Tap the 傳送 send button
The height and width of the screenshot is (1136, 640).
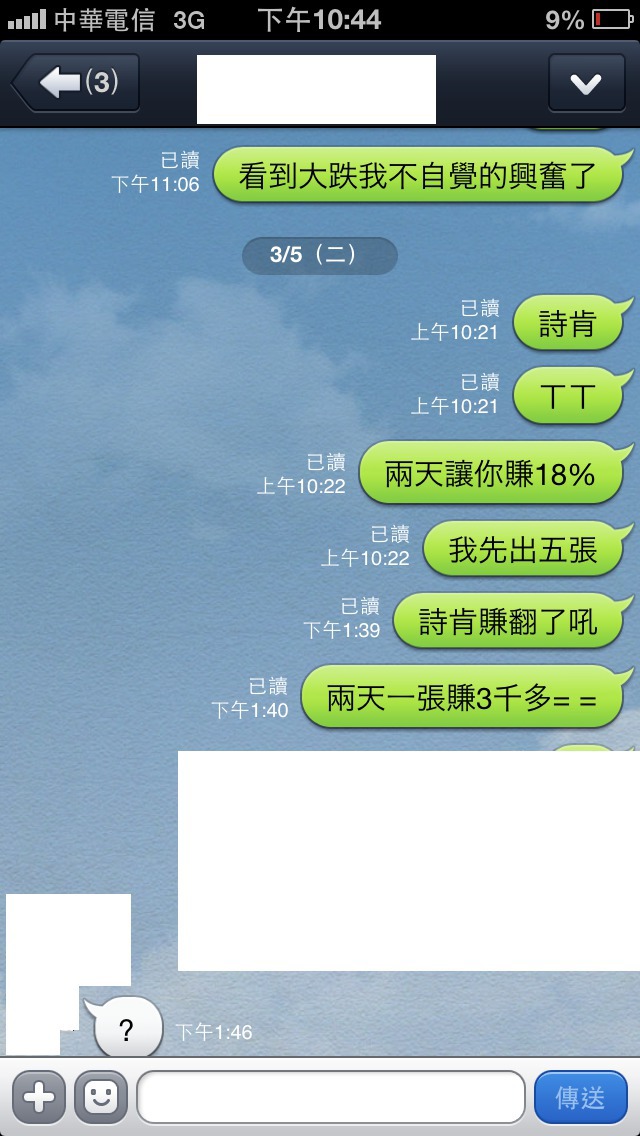[580, 1097]
